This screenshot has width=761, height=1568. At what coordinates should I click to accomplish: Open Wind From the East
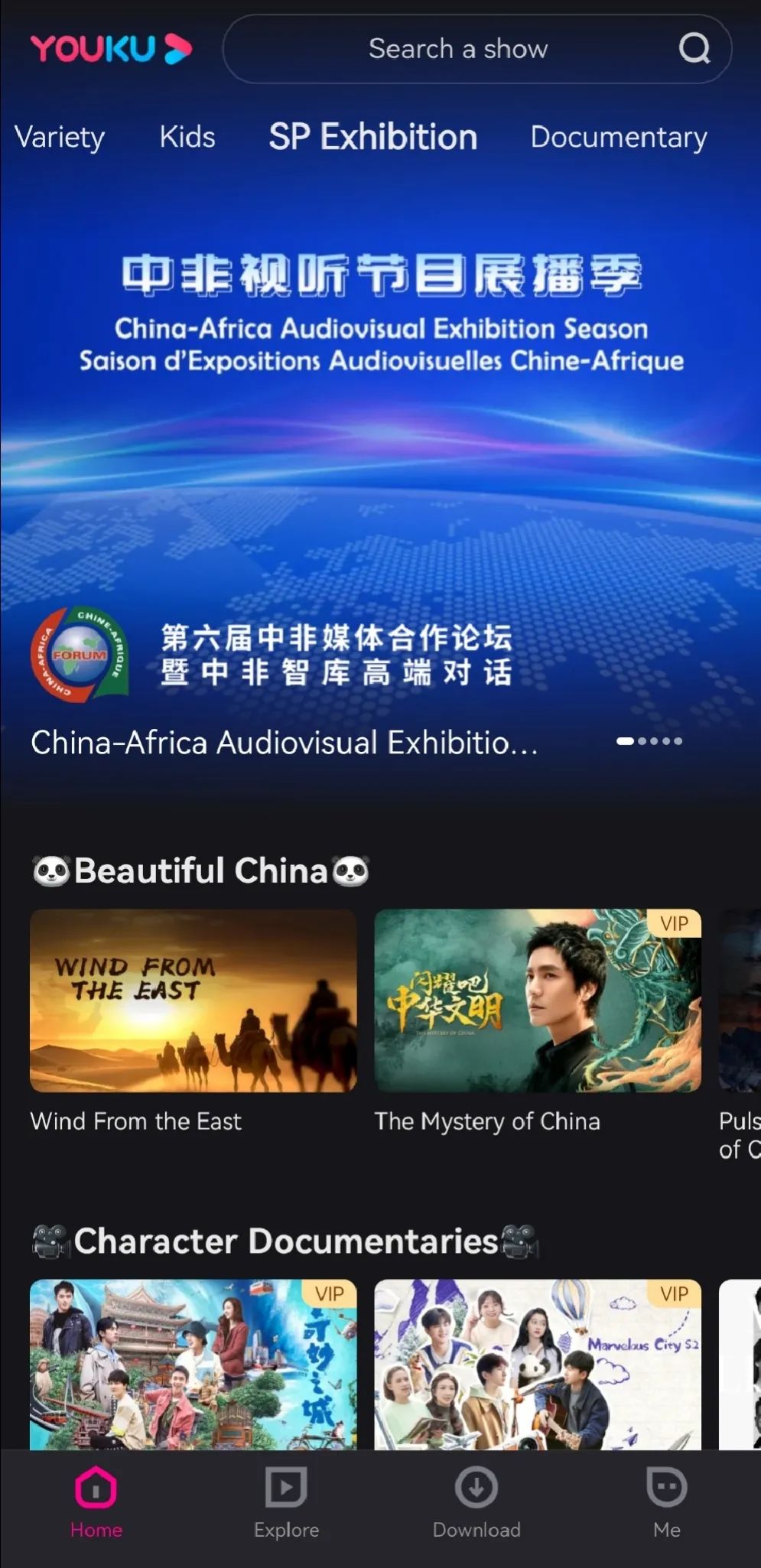(193, 1000)
